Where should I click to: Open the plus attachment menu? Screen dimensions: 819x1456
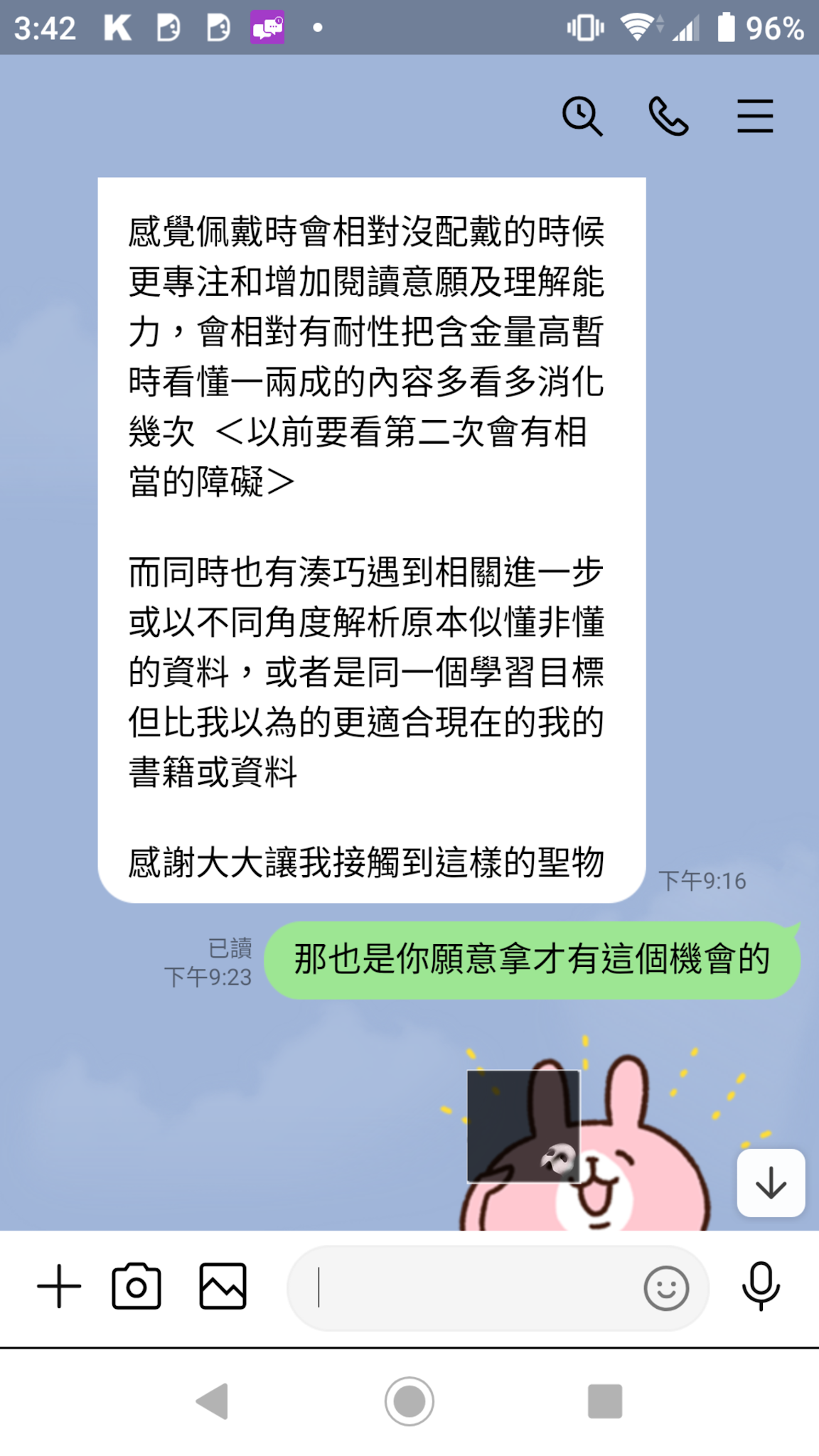[59, 1286]
